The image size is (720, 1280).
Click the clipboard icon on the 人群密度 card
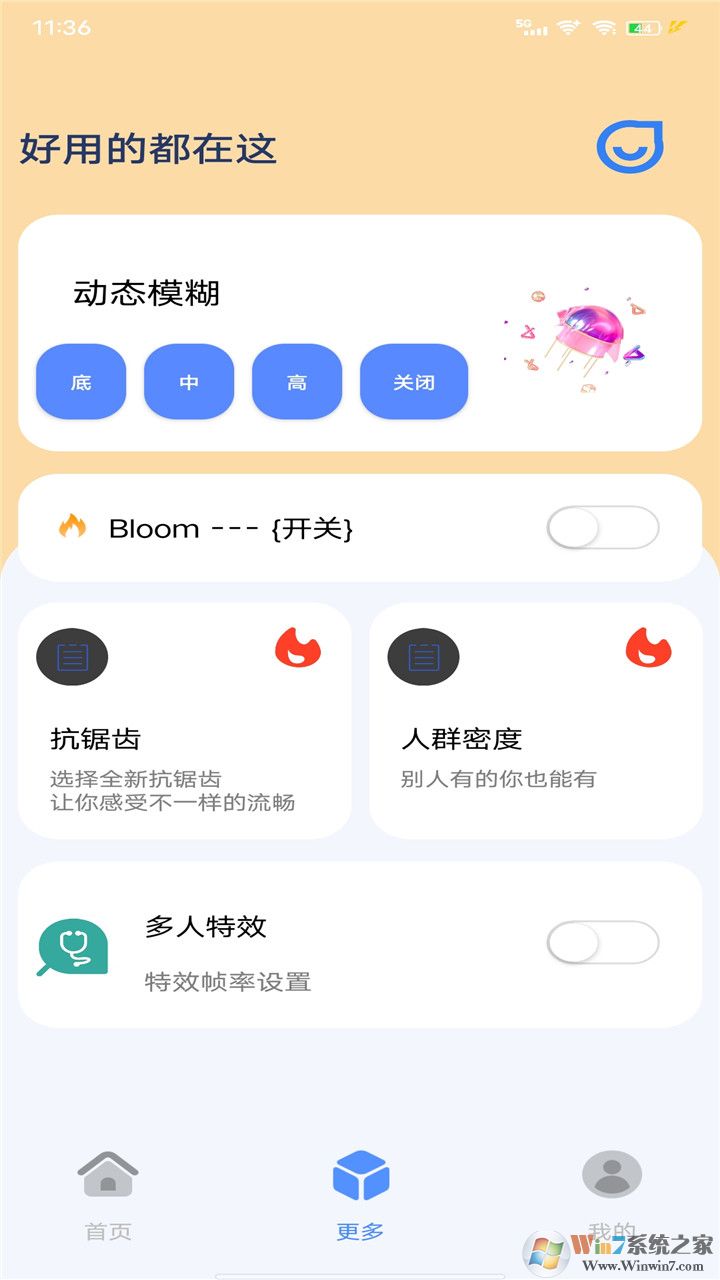click(x=422, y=657)
